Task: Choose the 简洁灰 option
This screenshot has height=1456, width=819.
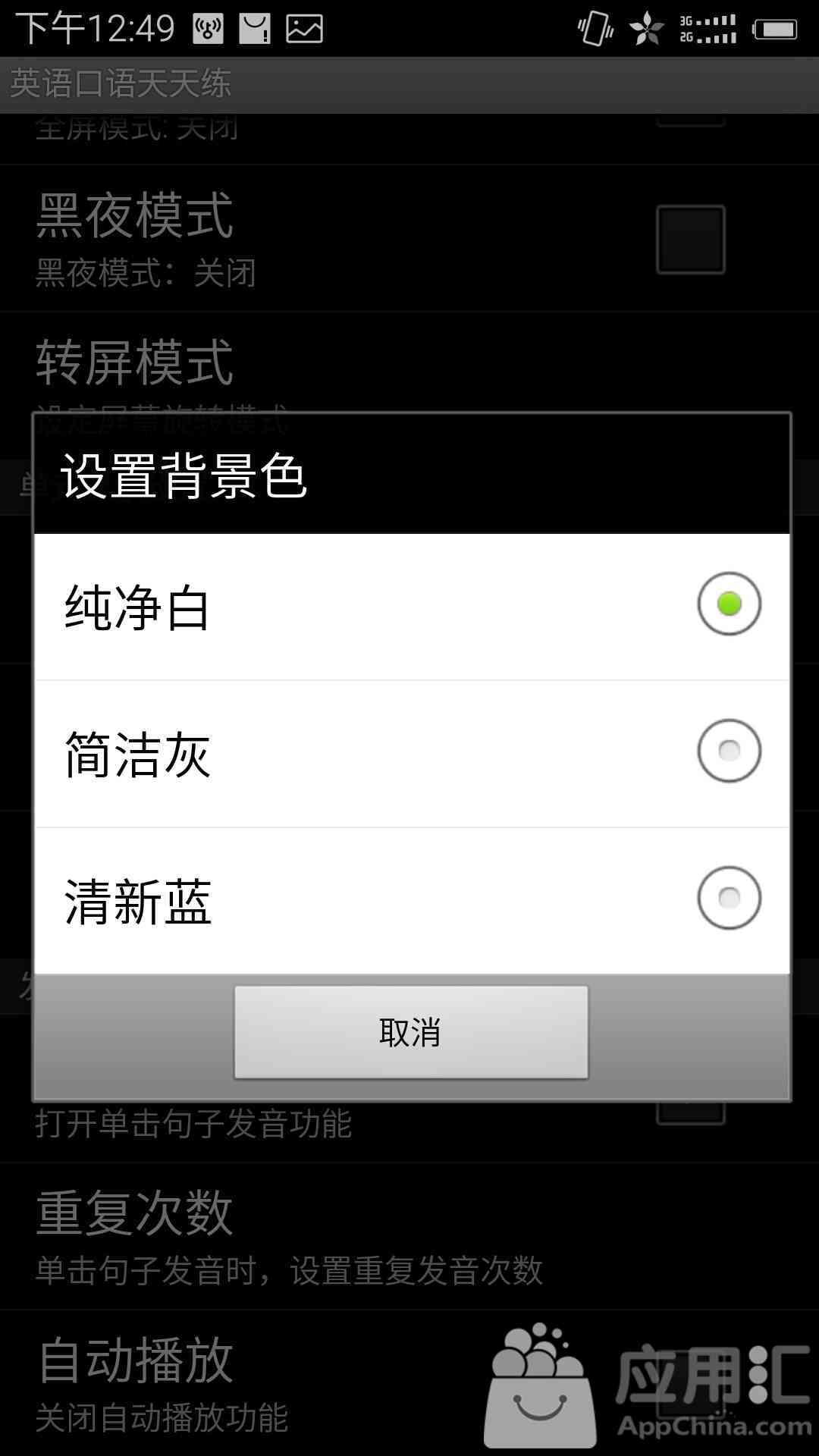Action: click(x=409, y=753)
